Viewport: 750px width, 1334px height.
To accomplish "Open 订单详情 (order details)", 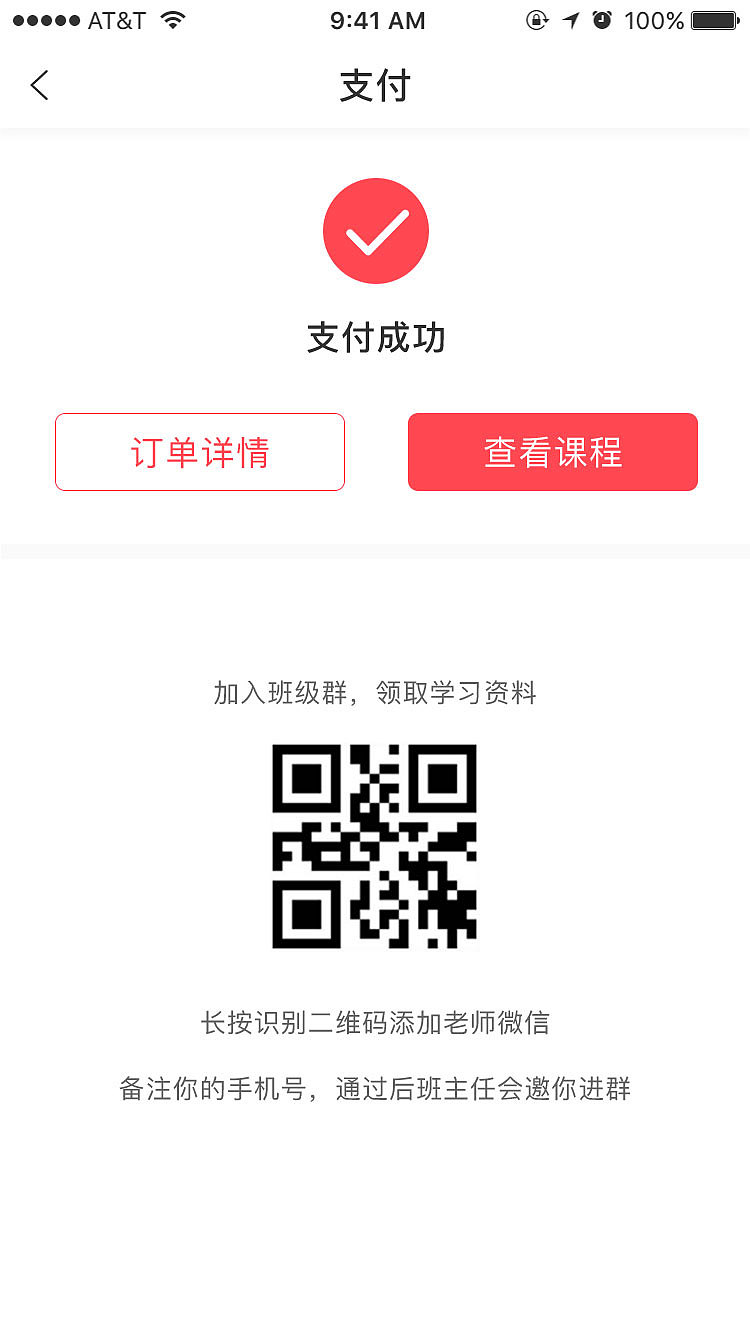I will pyautogui.click(x=199, y=452).
